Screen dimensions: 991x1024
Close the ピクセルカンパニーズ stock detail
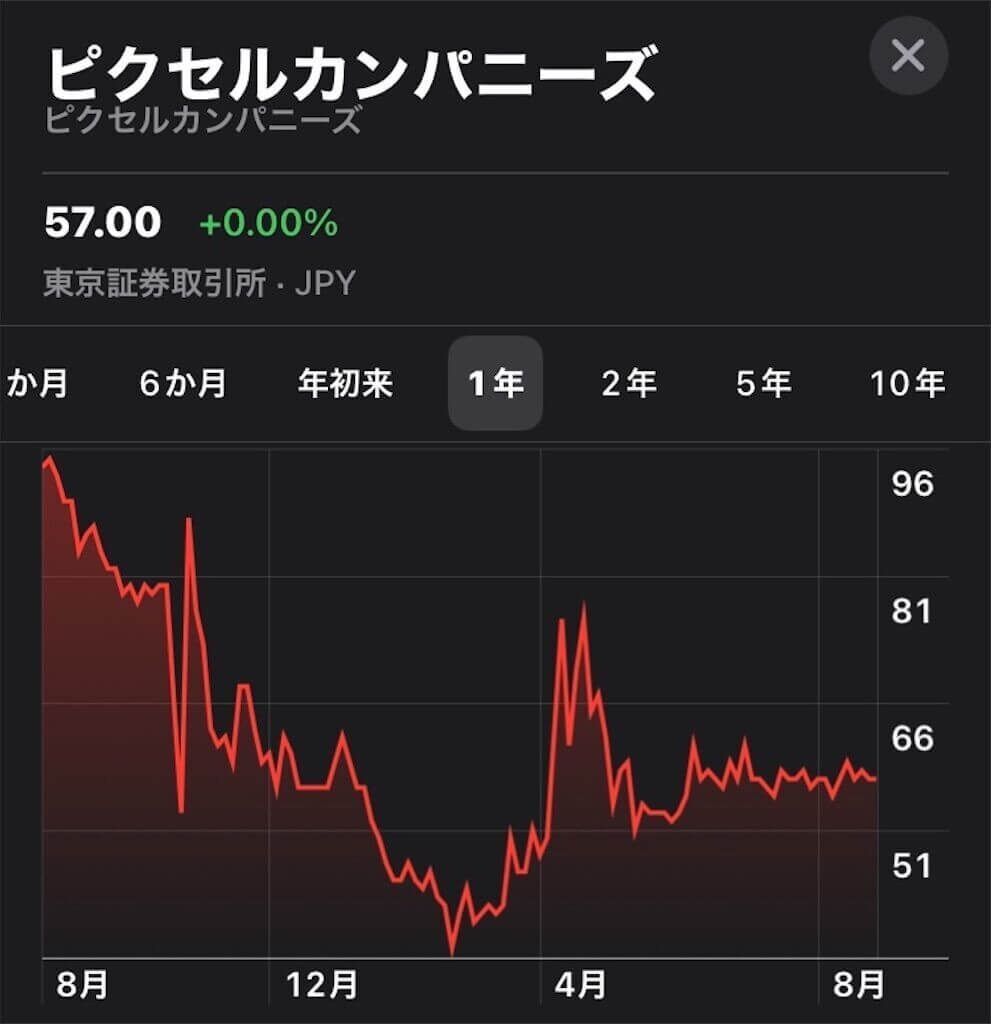coord(907,56)
